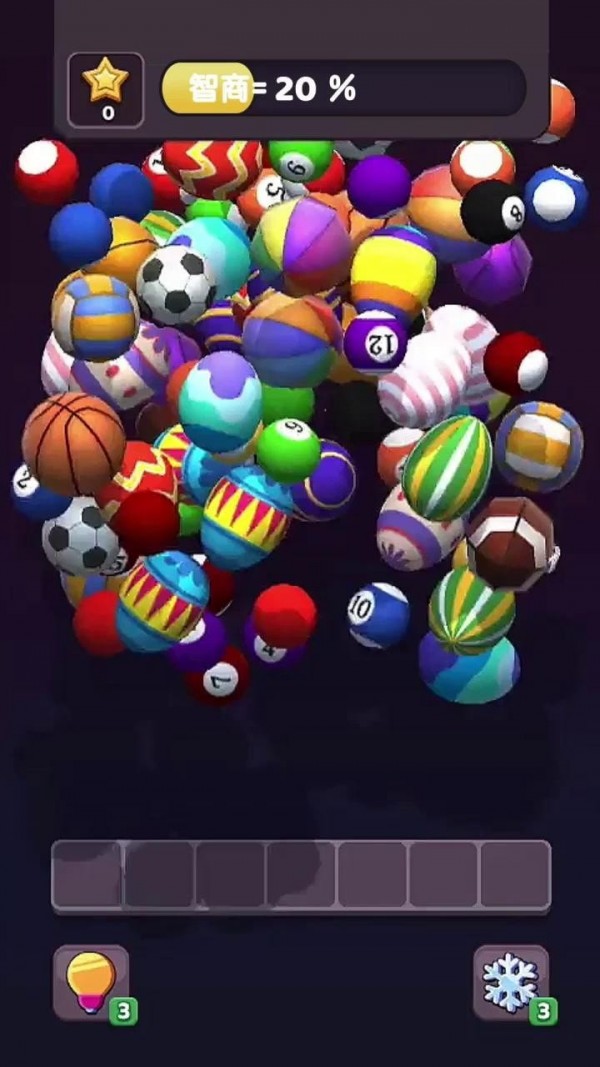This screenshot has width=600, height=1067.
Task: Select the black 8 billiard ball
Action: coord(493,211)
